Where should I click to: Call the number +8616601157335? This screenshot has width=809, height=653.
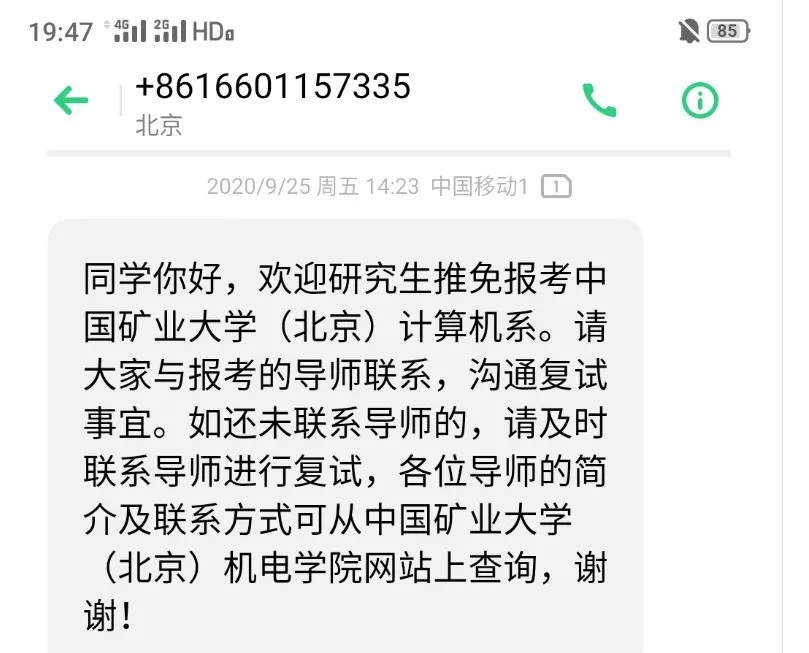pos(599,100)
